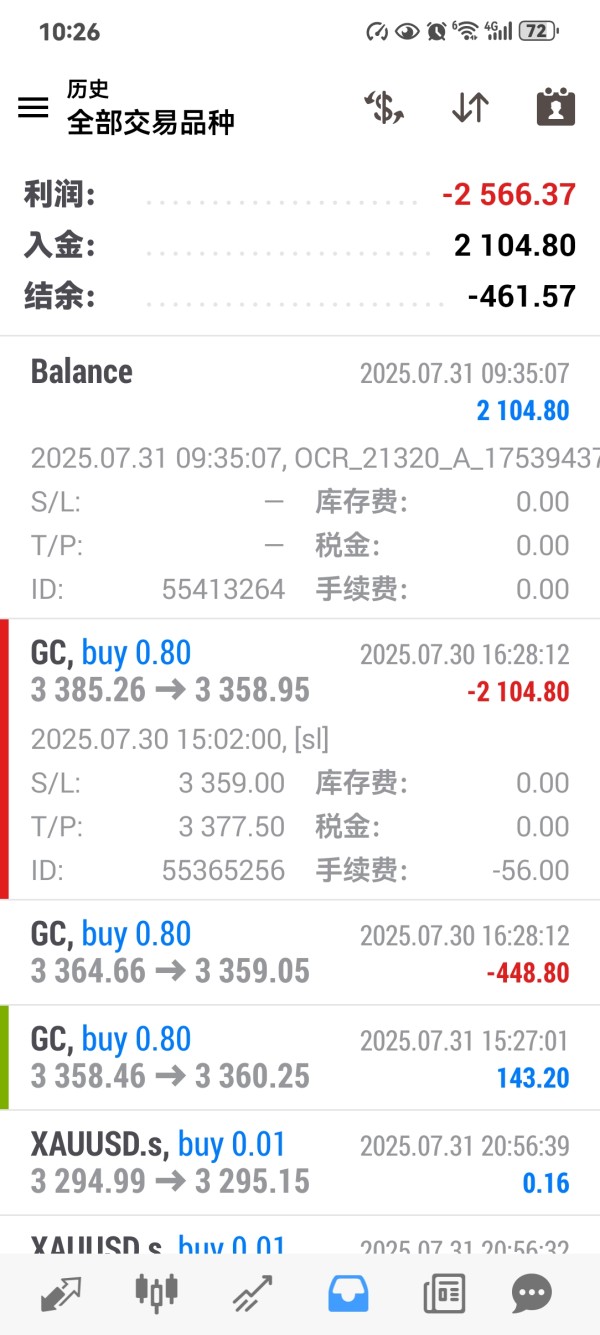
Task: Expand the XAUUSD.s trade with profit 0.16
Action: [x=300, y=1163]
